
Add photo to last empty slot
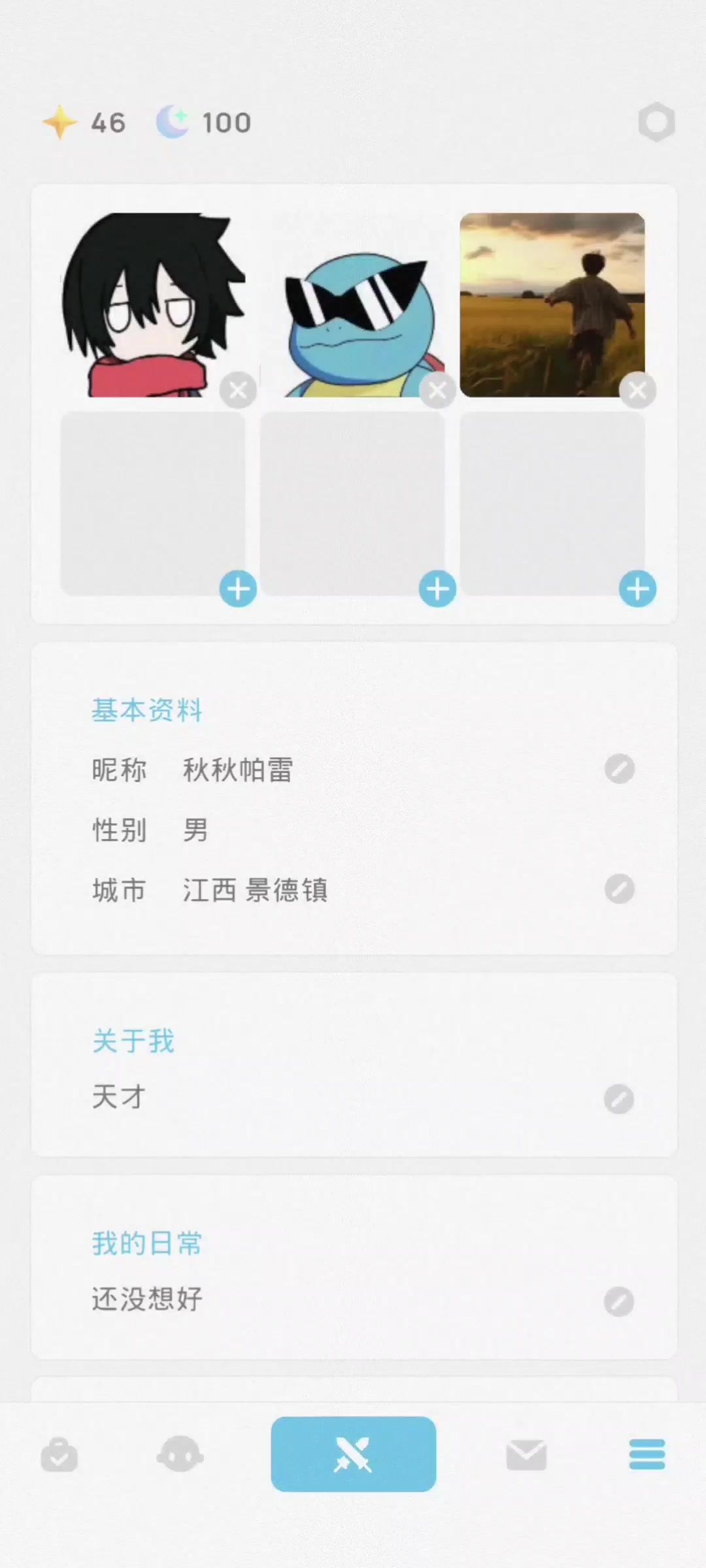[x=637, y=589]
